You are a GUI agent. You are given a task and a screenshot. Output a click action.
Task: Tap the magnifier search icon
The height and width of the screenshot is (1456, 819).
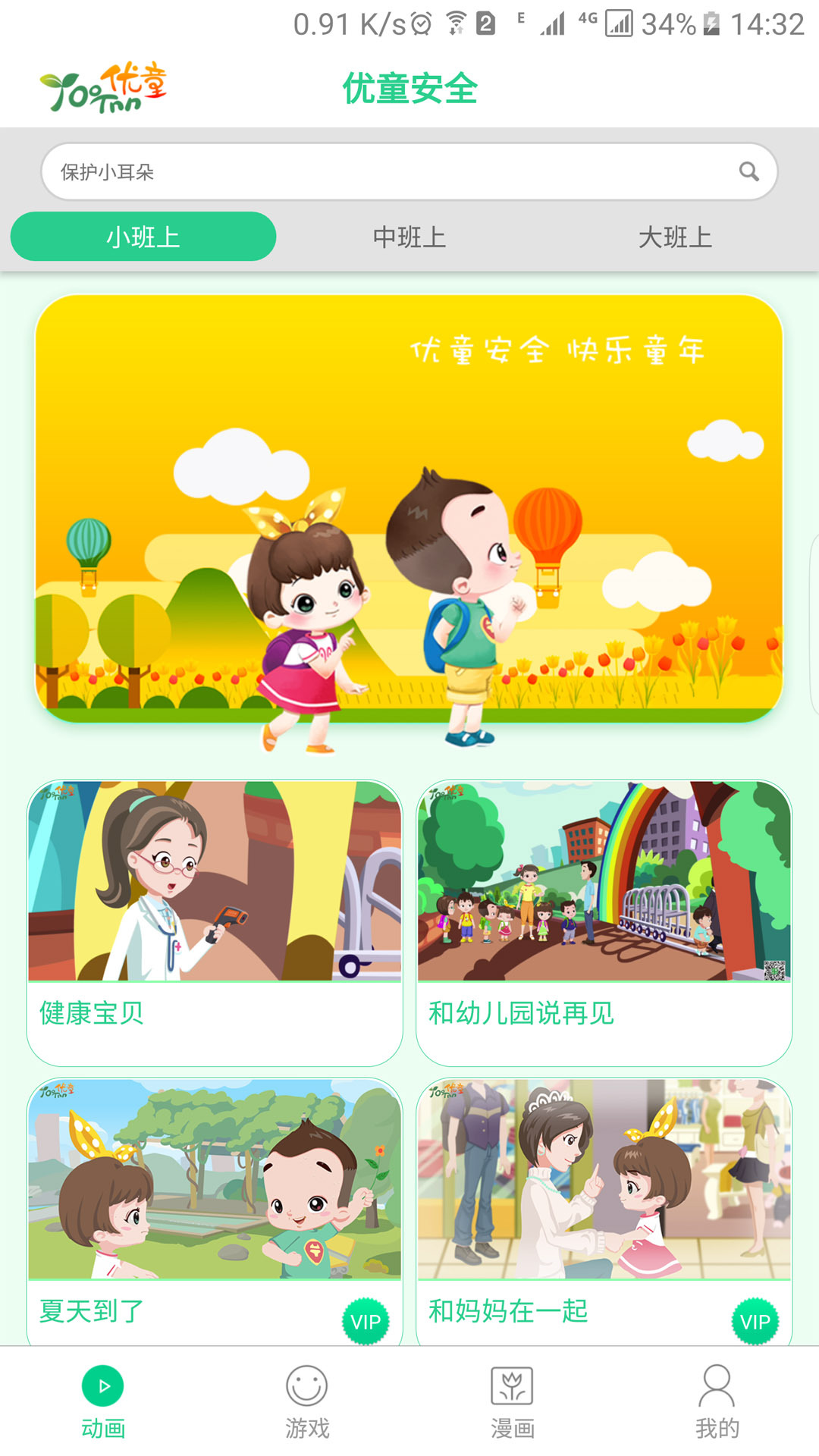[748, 172]
